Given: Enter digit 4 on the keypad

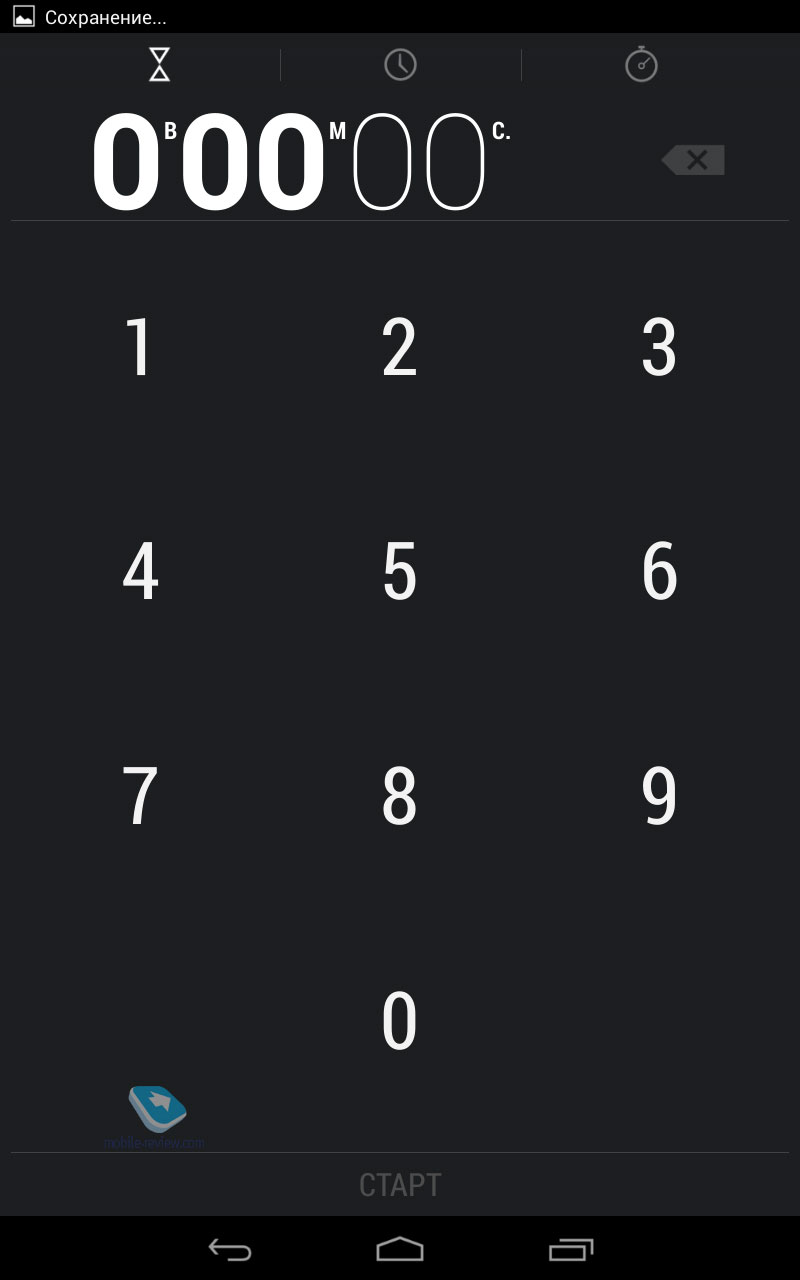Looking at the screenshot, I should (x=139, y=572).
